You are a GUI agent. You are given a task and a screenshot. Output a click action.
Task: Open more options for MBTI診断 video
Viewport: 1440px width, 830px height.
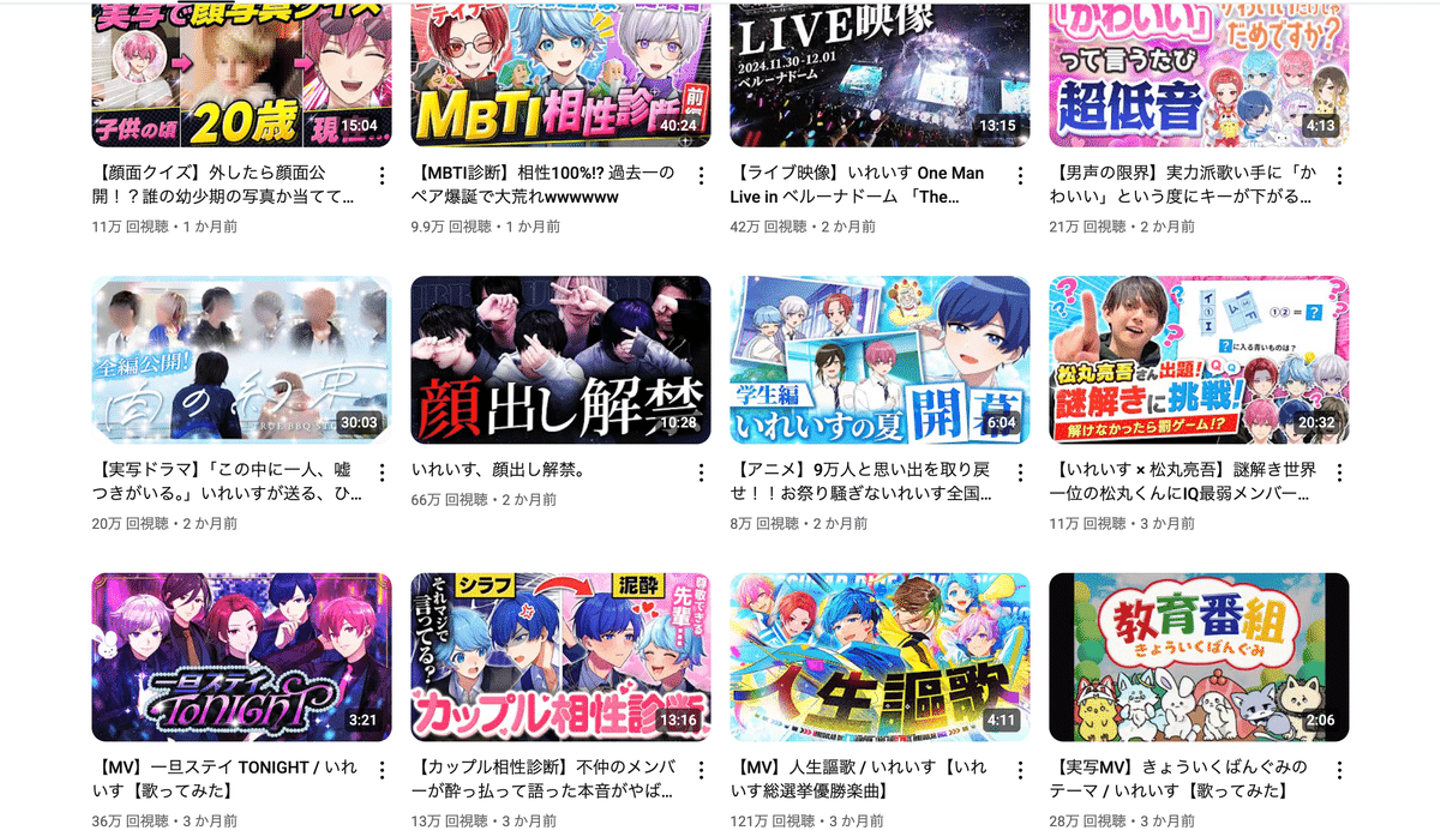tap(701, 176)
